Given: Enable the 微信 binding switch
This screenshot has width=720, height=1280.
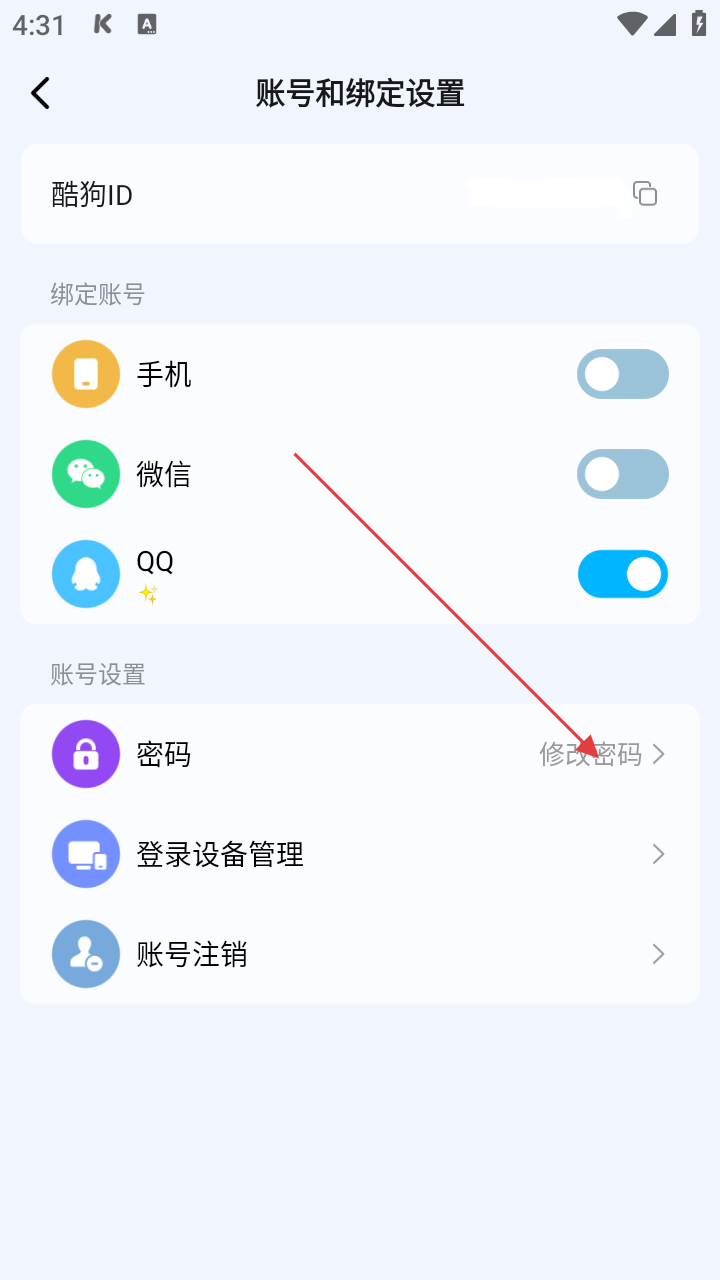Looking at the screenshot, I should pos(622,474).
